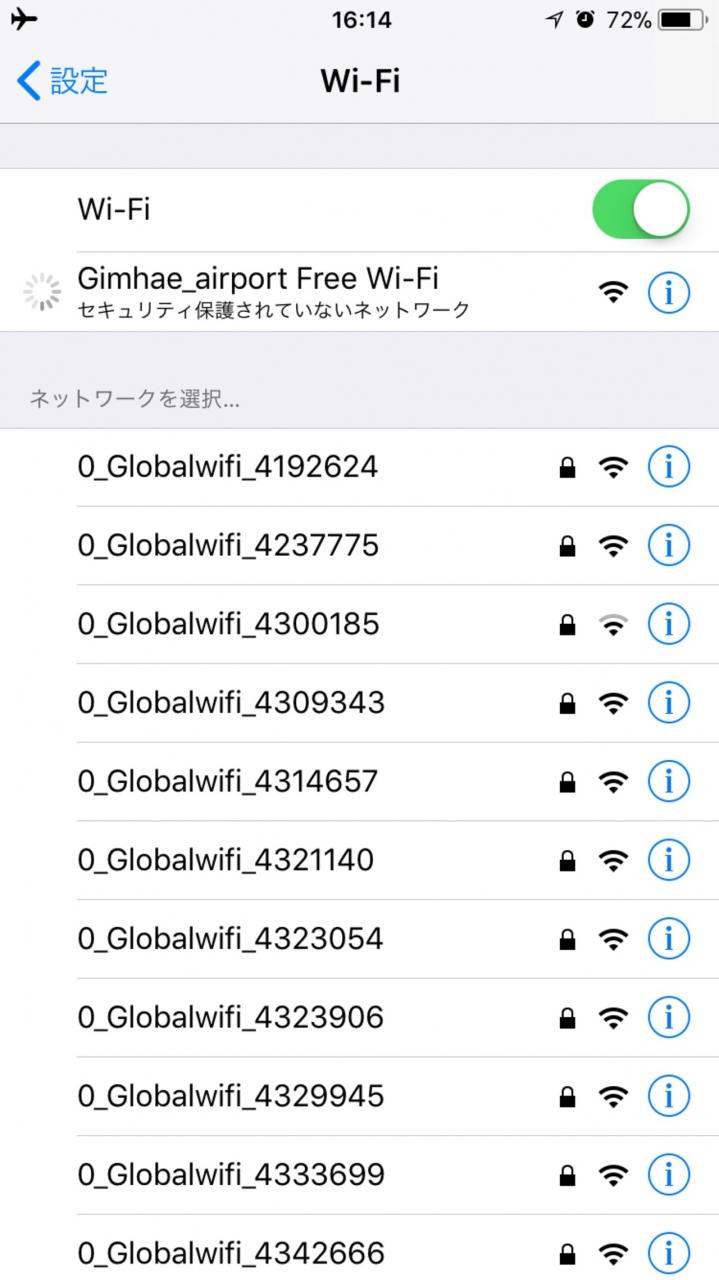Show info for Gimhae_airport Free Wi-Fi

(x=669, y=292)
